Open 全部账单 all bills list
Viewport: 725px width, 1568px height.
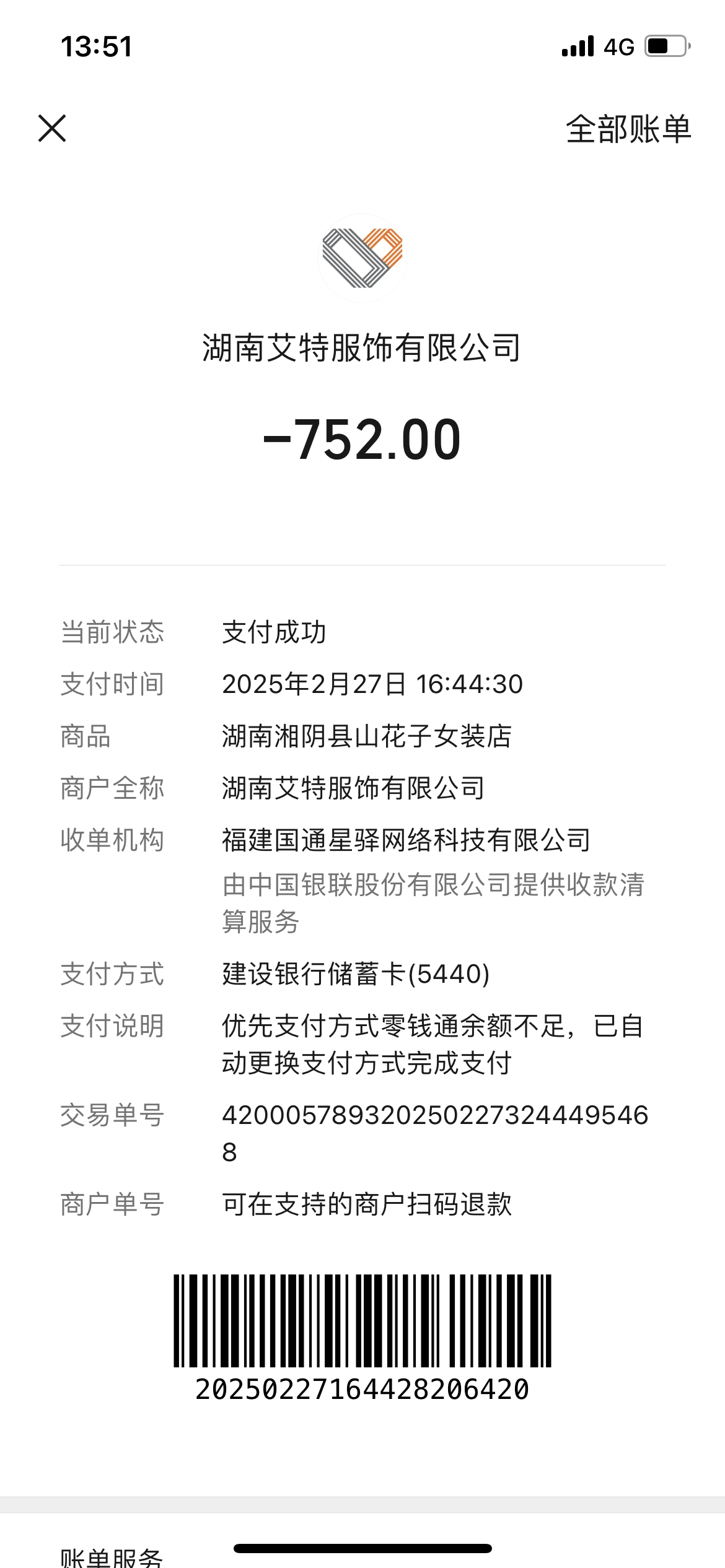pos(628,129)
